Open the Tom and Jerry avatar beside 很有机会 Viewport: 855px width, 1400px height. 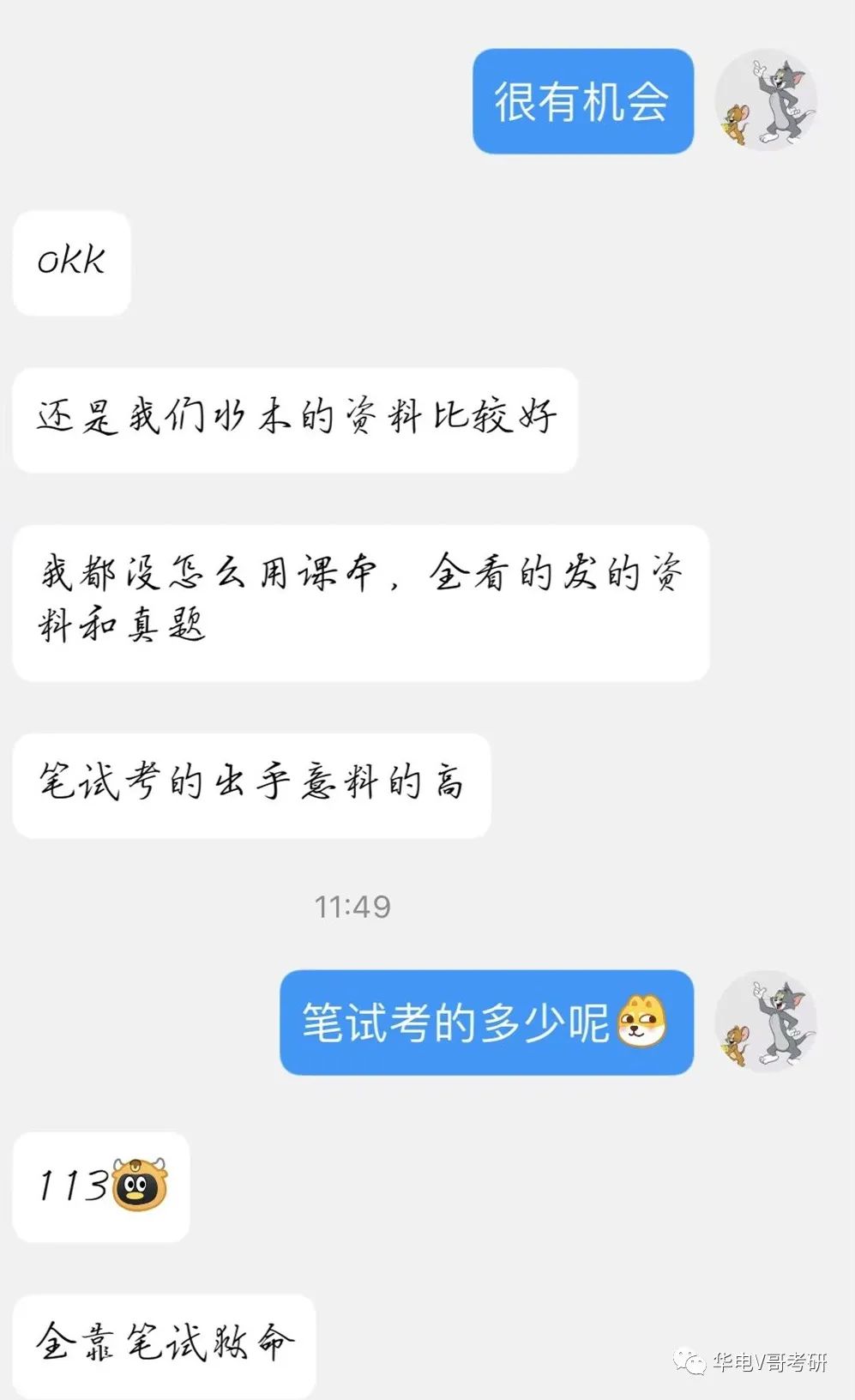pyautogui.click(x=766, y=100)
